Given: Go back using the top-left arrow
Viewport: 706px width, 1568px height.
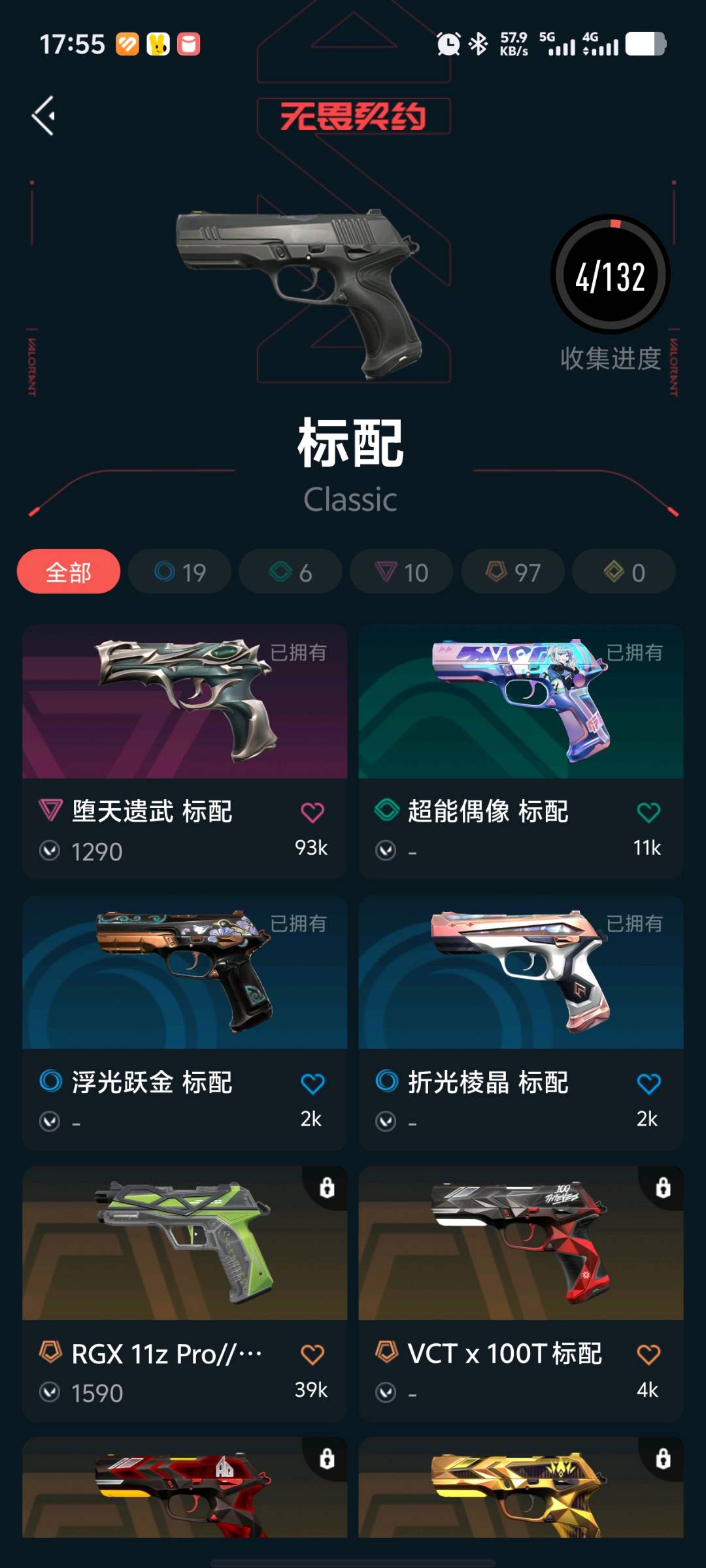Looking at the screenshot, I should point(44,116).
